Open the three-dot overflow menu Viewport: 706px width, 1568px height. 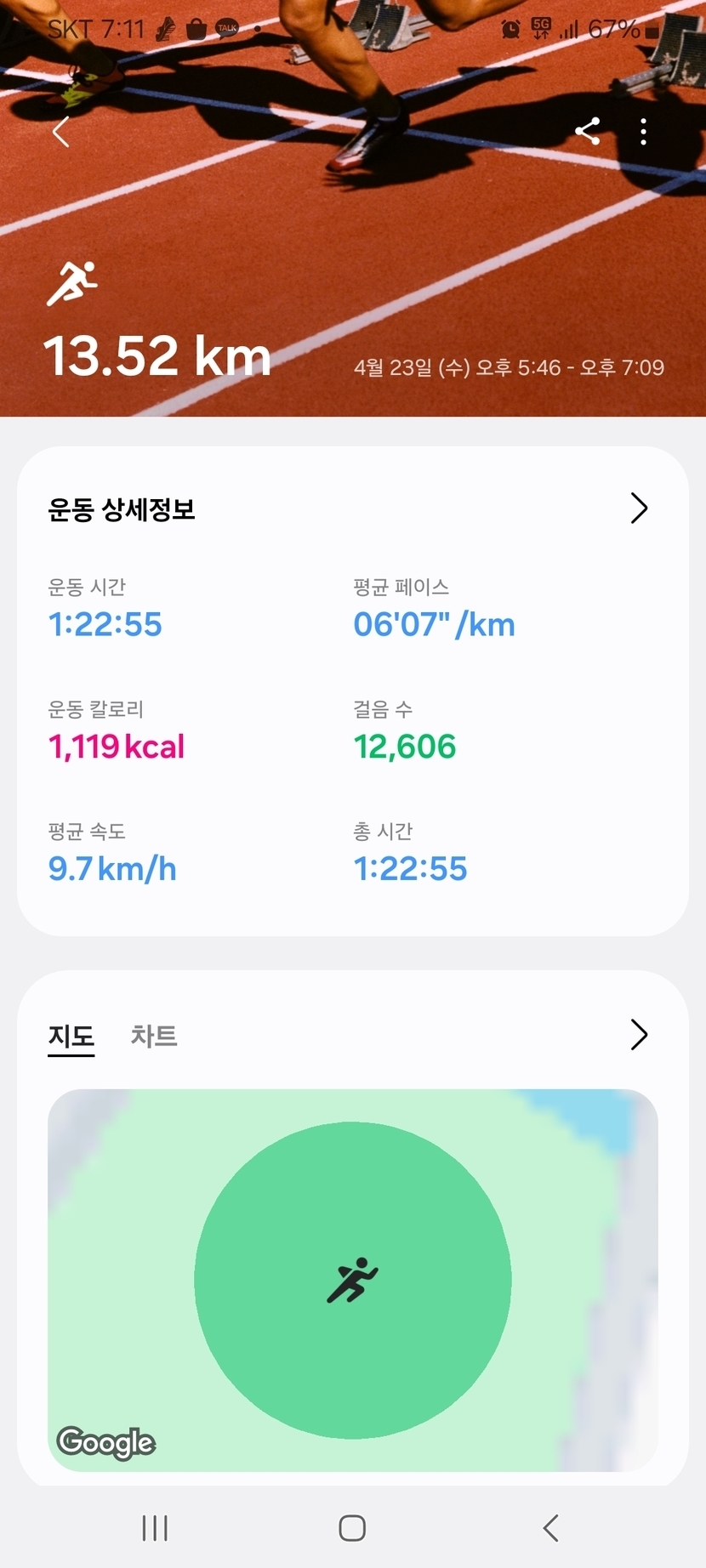pos(643,131)
